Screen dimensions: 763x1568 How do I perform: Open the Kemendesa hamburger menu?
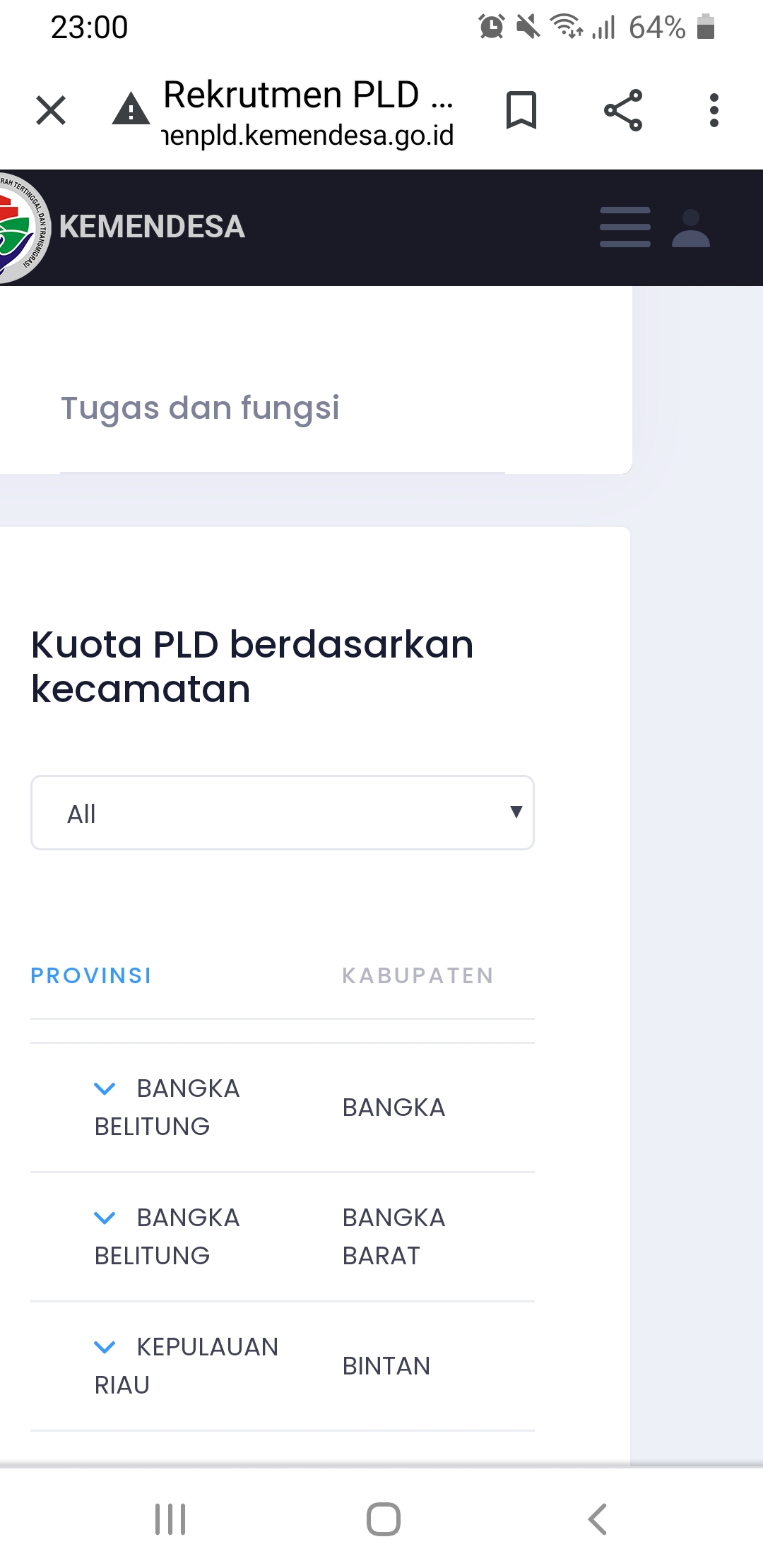[x=625, y=227]
